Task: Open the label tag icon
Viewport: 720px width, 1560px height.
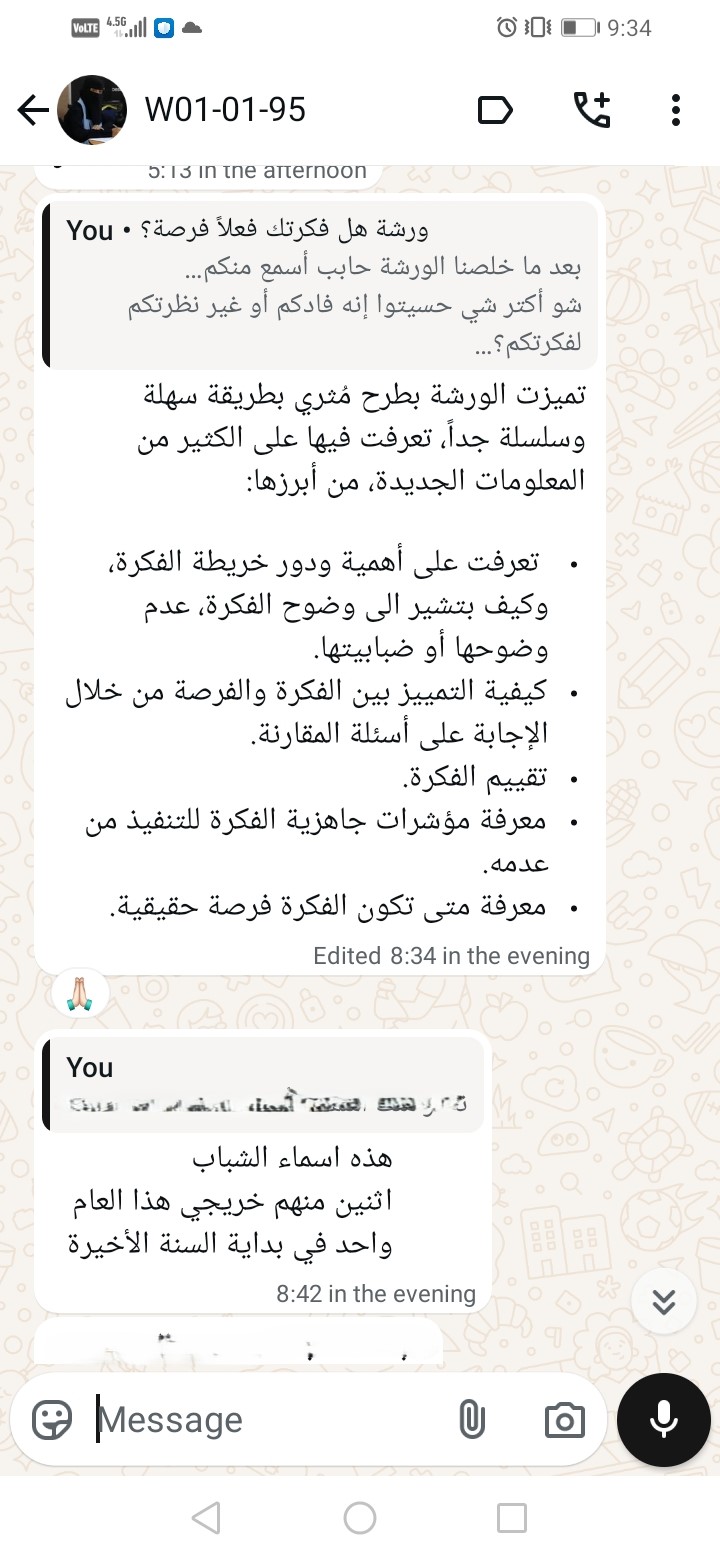Action: [495, 110]
